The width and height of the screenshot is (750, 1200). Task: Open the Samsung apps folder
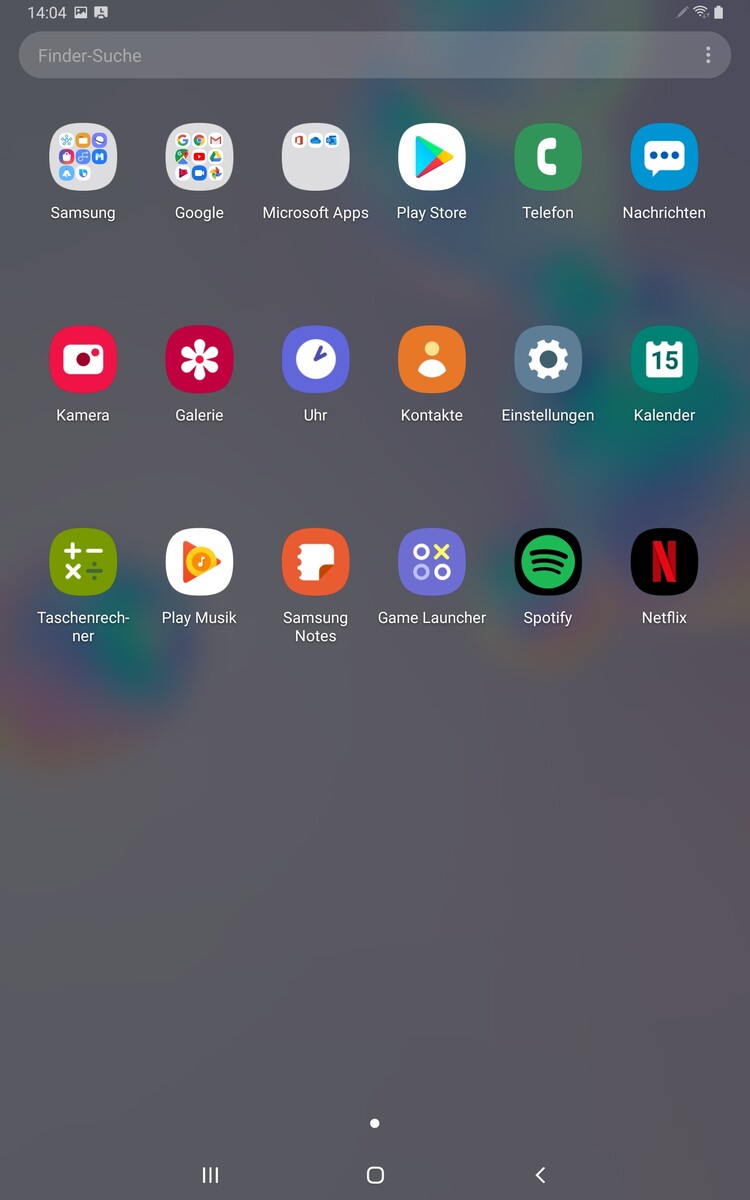83,158
